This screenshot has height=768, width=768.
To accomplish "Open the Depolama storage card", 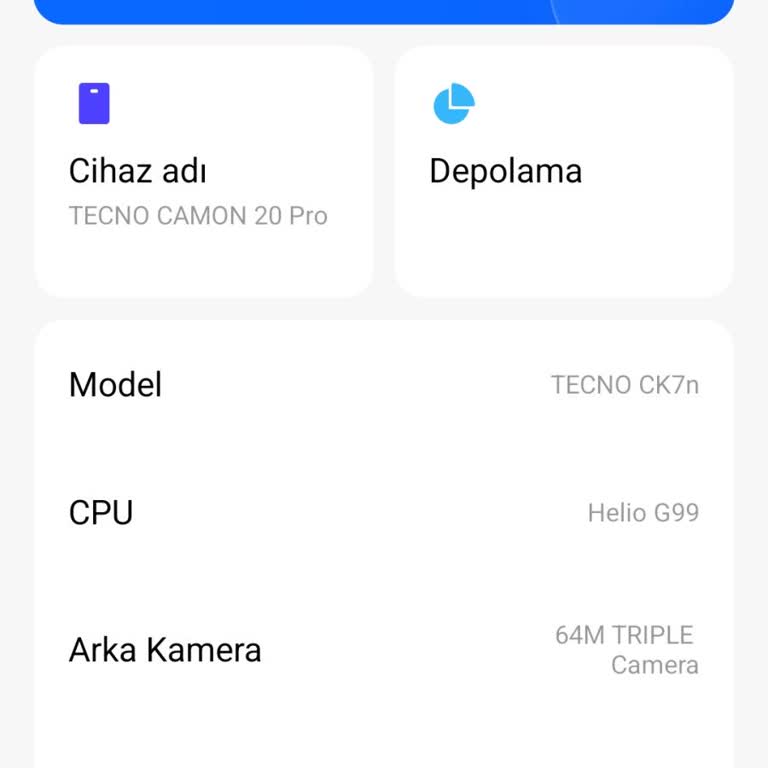I will [x=564, y=171].
